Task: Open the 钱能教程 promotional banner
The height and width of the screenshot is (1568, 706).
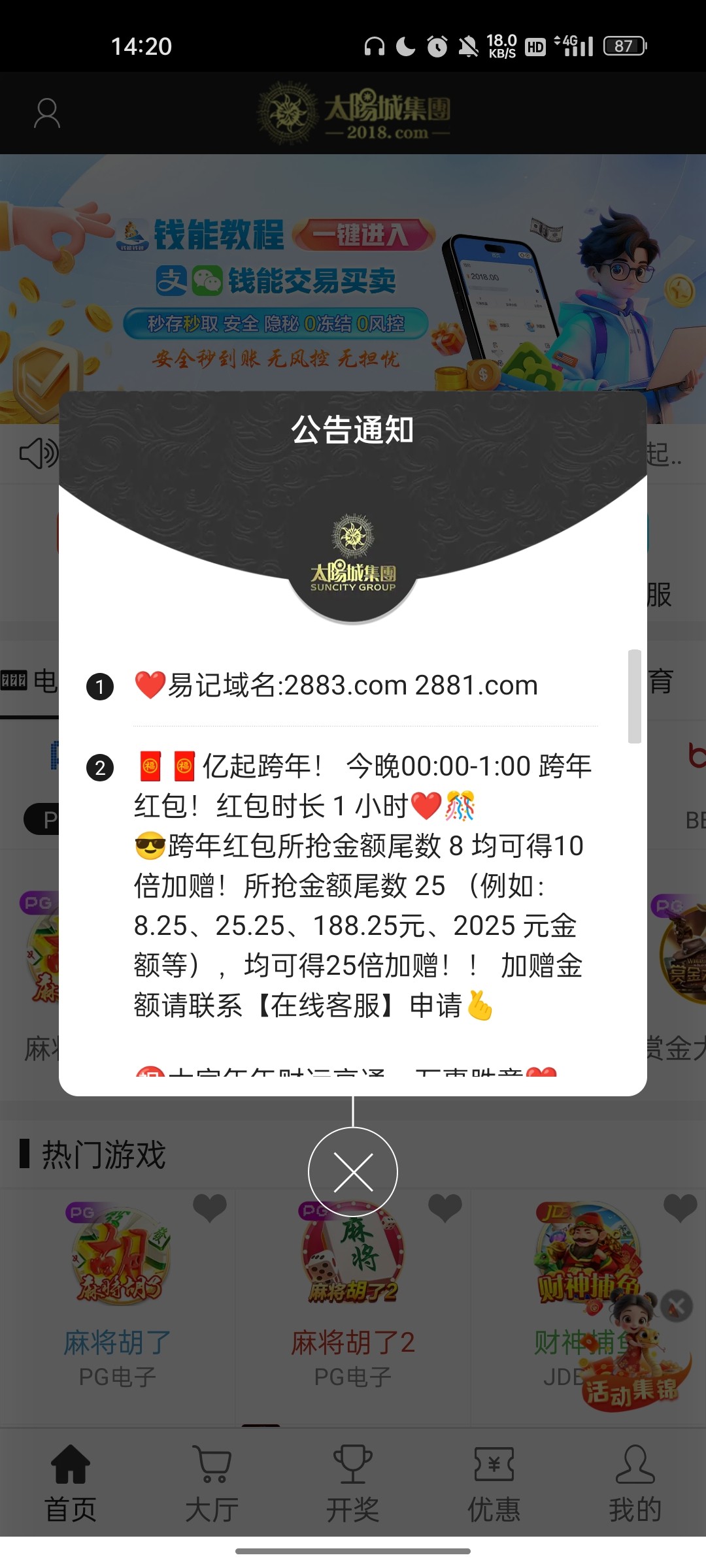Action: coord(353,287)
